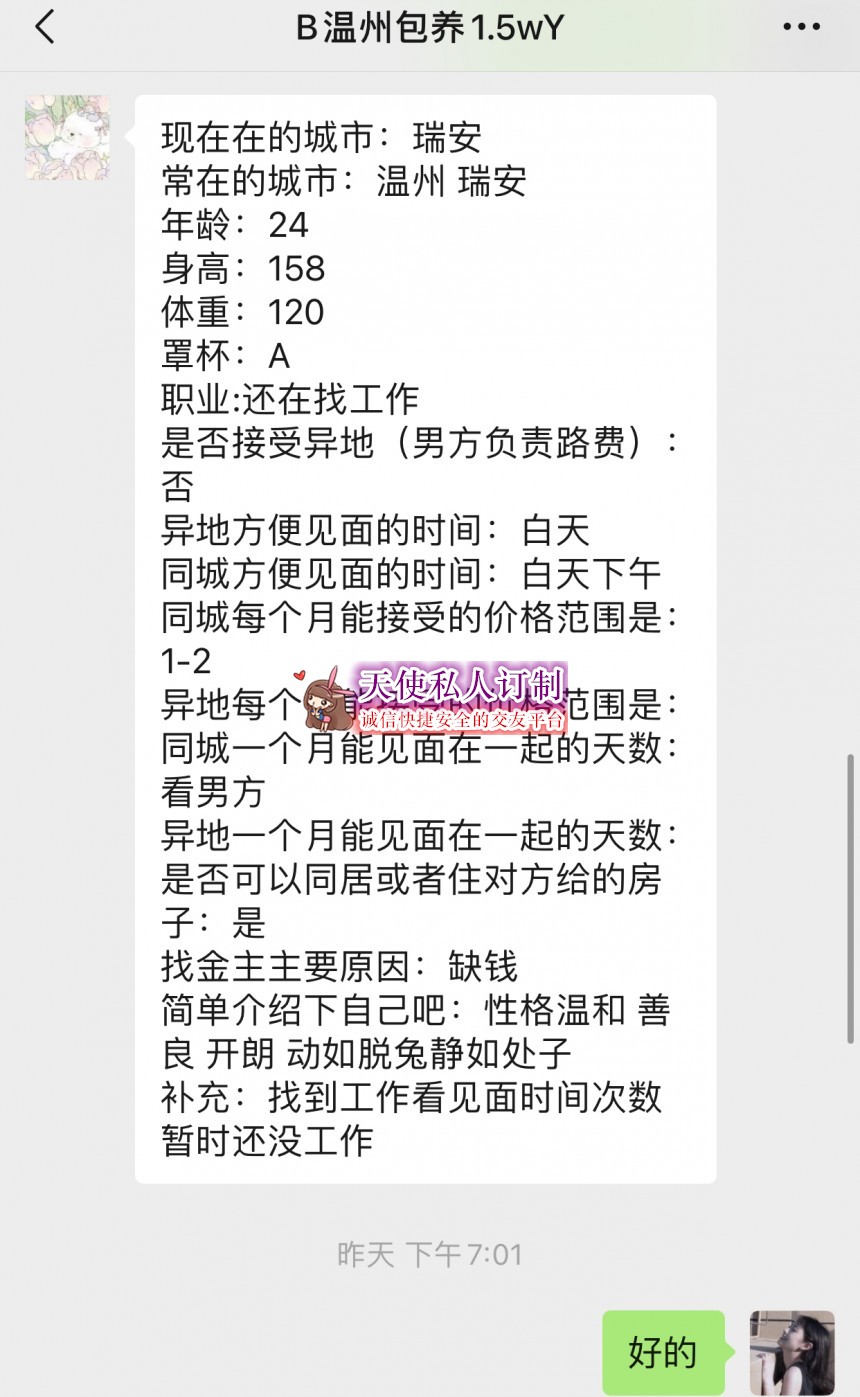Open the chat's three-dot options menu

[801, 28]
